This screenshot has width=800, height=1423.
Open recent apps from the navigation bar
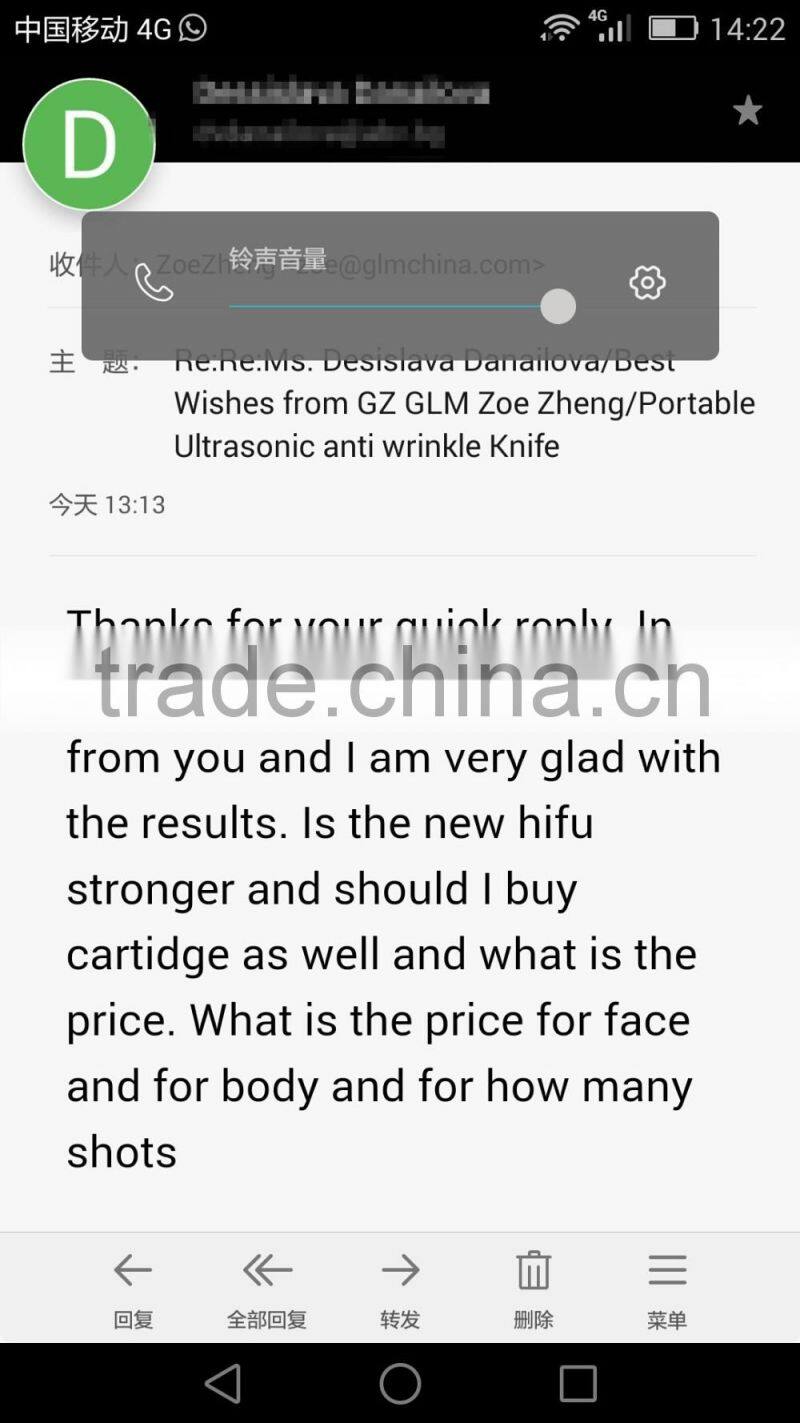coord(577,1384)
